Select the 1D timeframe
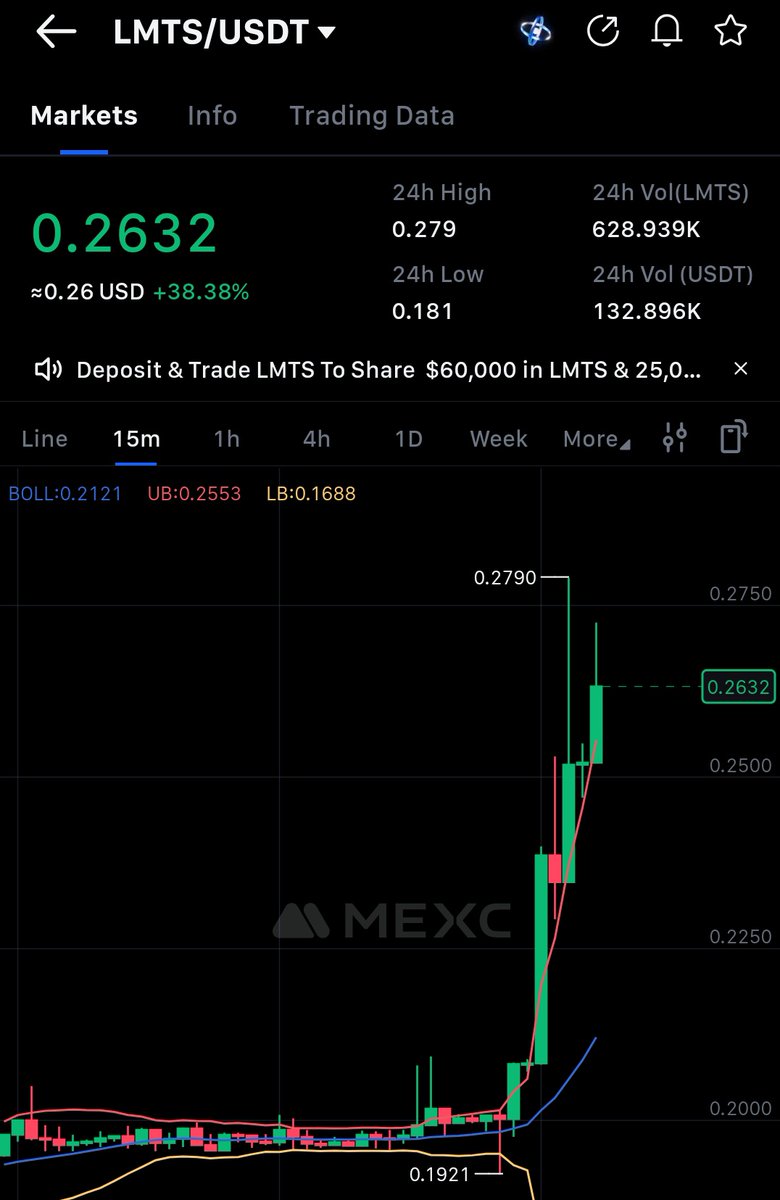Viewport: 780px width, 1200px height. click(408, 439)
